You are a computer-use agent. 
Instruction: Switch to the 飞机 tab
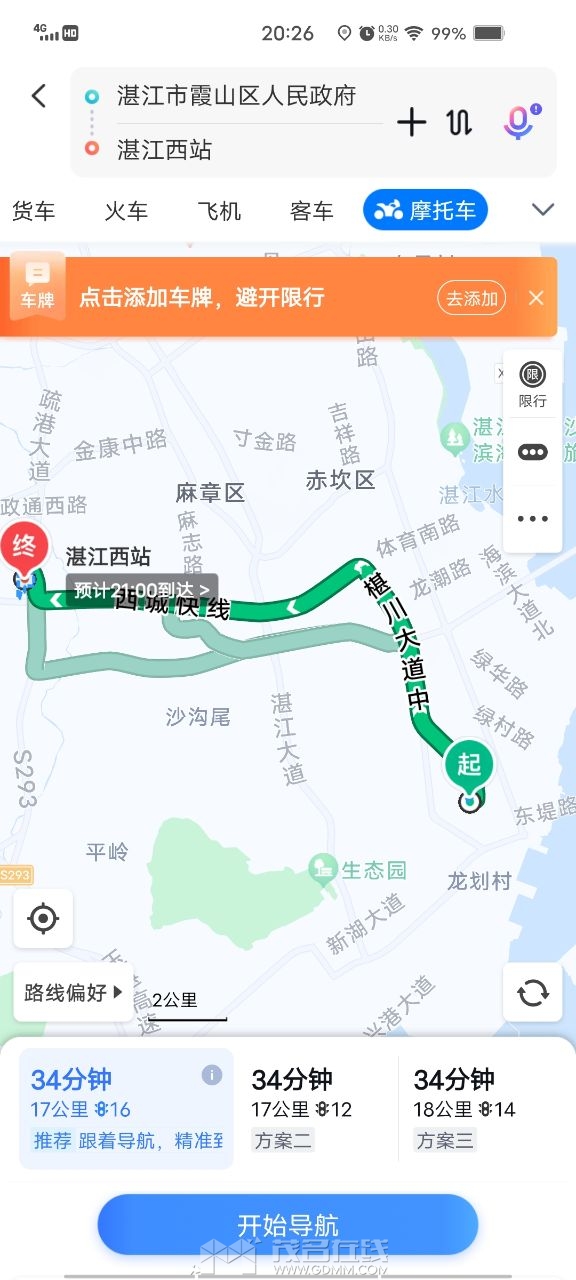click(x=219, y=211)
